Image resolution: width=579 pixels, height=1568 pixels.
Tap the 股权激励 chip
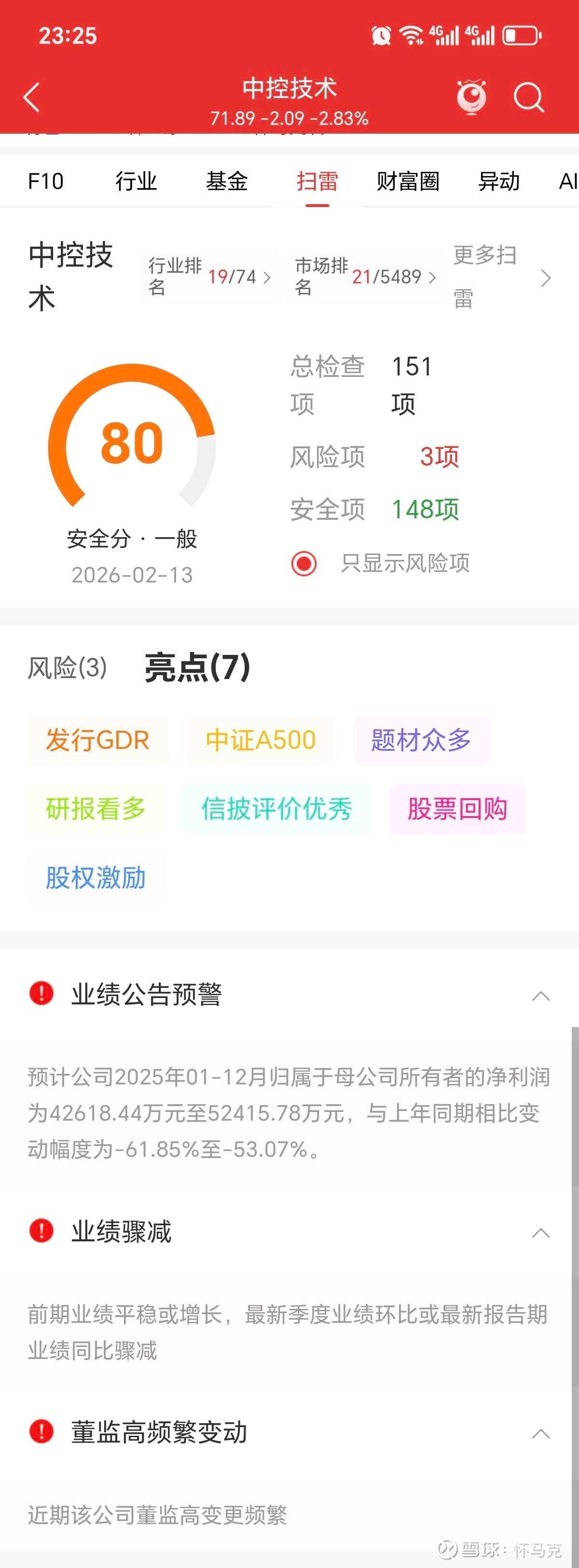point(96,878)
